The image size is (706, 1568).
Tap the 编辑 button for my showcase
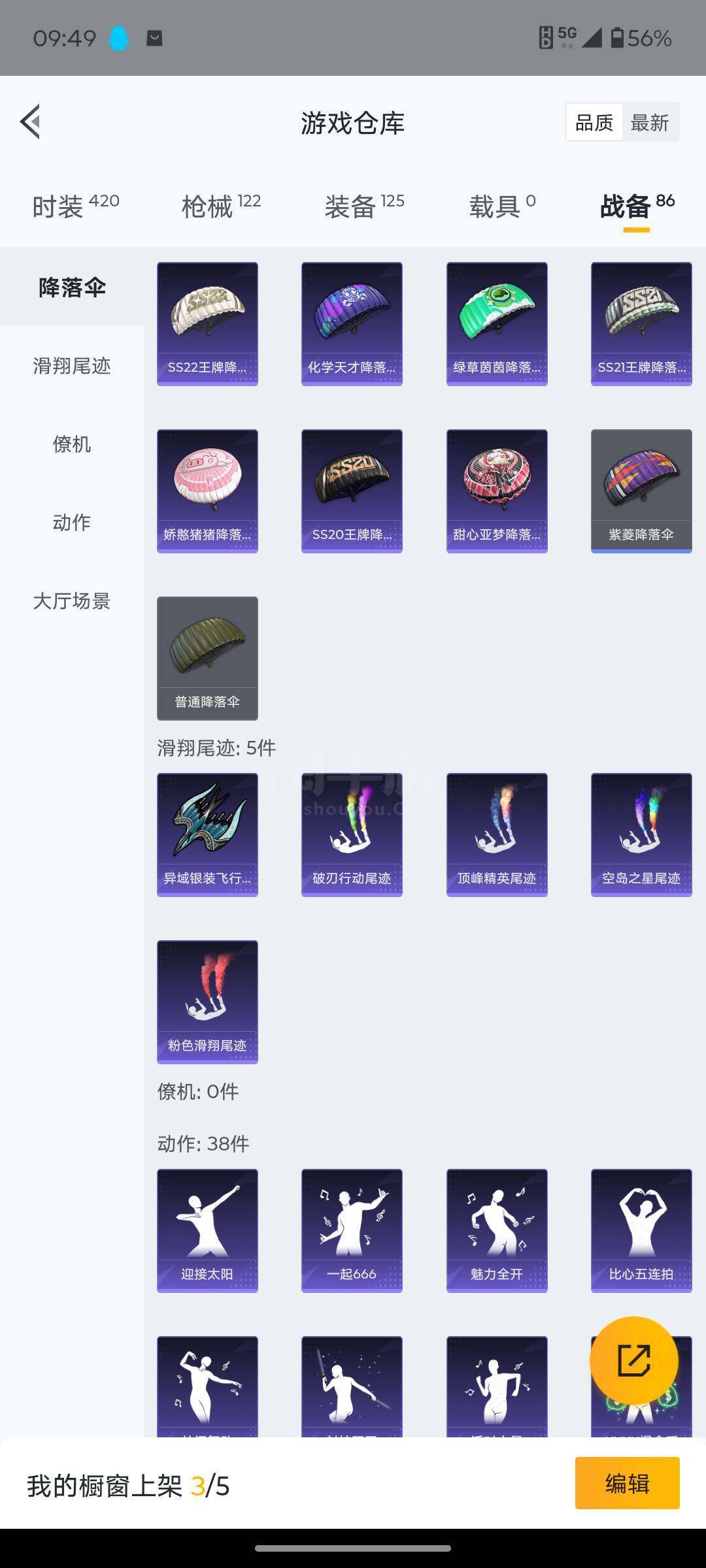pyautogui.click(x=627, y=1483)
